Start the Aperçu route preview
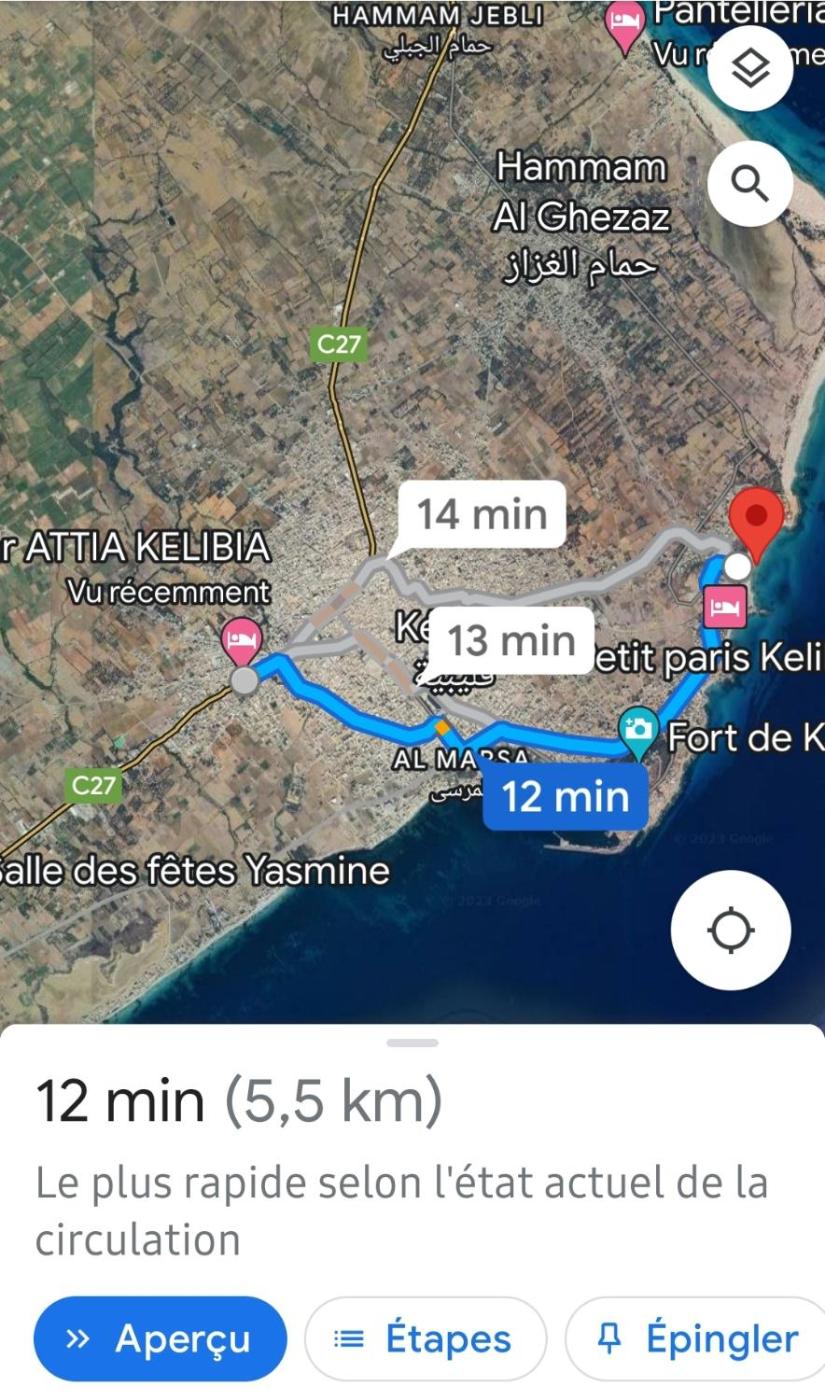The image size is (825, 1400). [x=160, y=1339]
